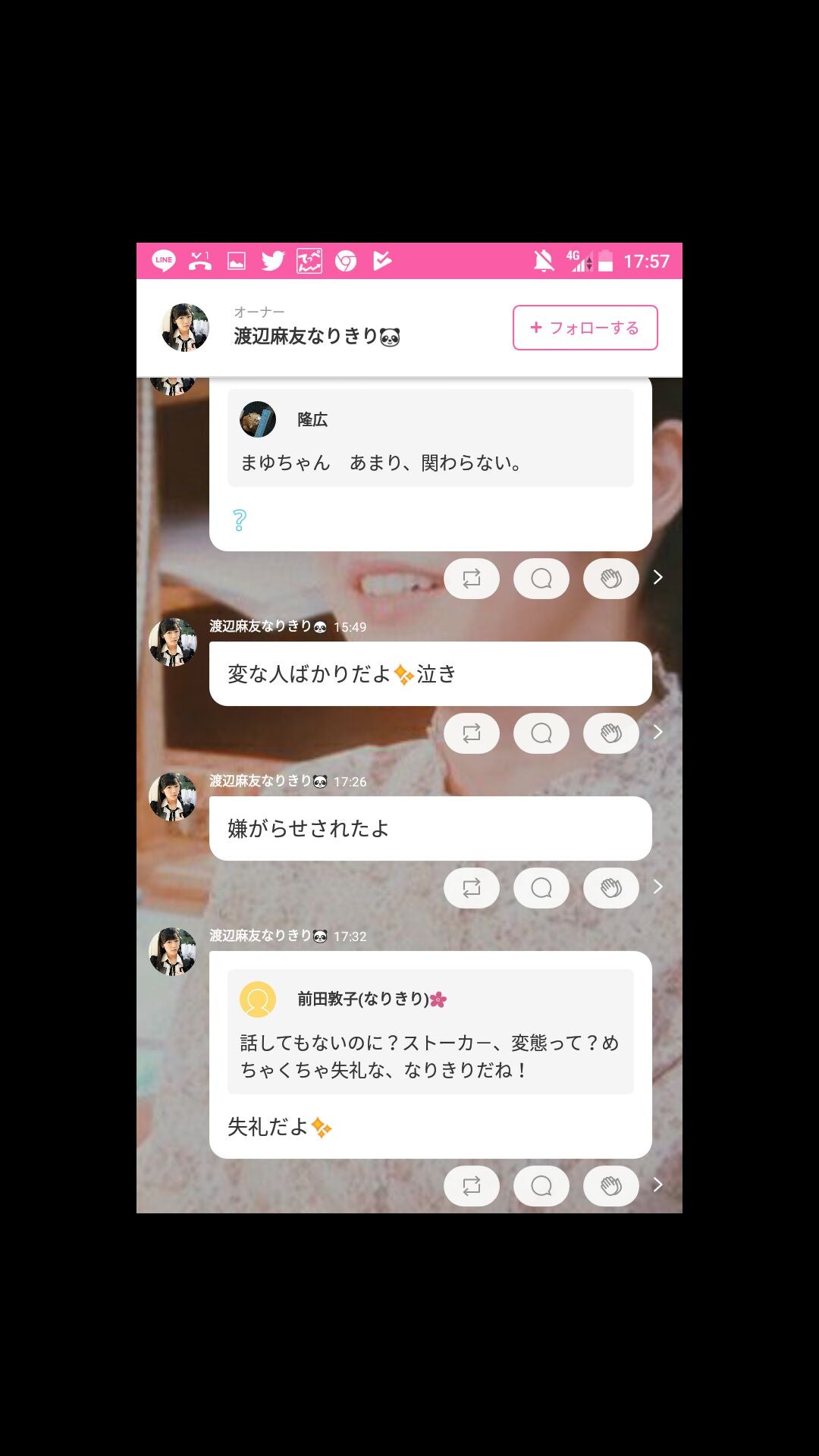Viewport: 819px width, 1456px height.
Task: Tap the フォローする follow button
Action: (x=584, y=328)
